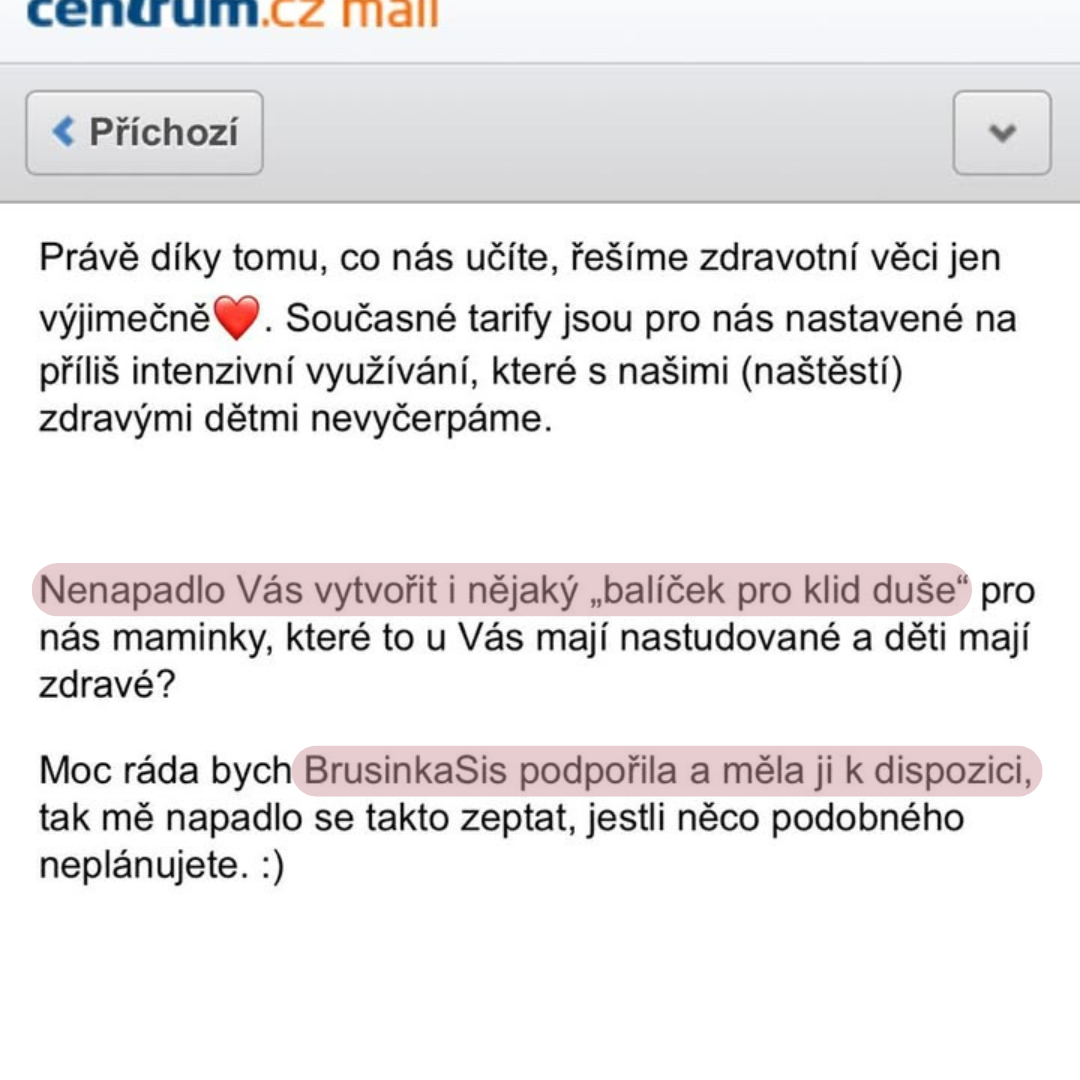Go back to the Příchozí inbox
The image size is (1080, 1080).
click(x=145, y=132)
